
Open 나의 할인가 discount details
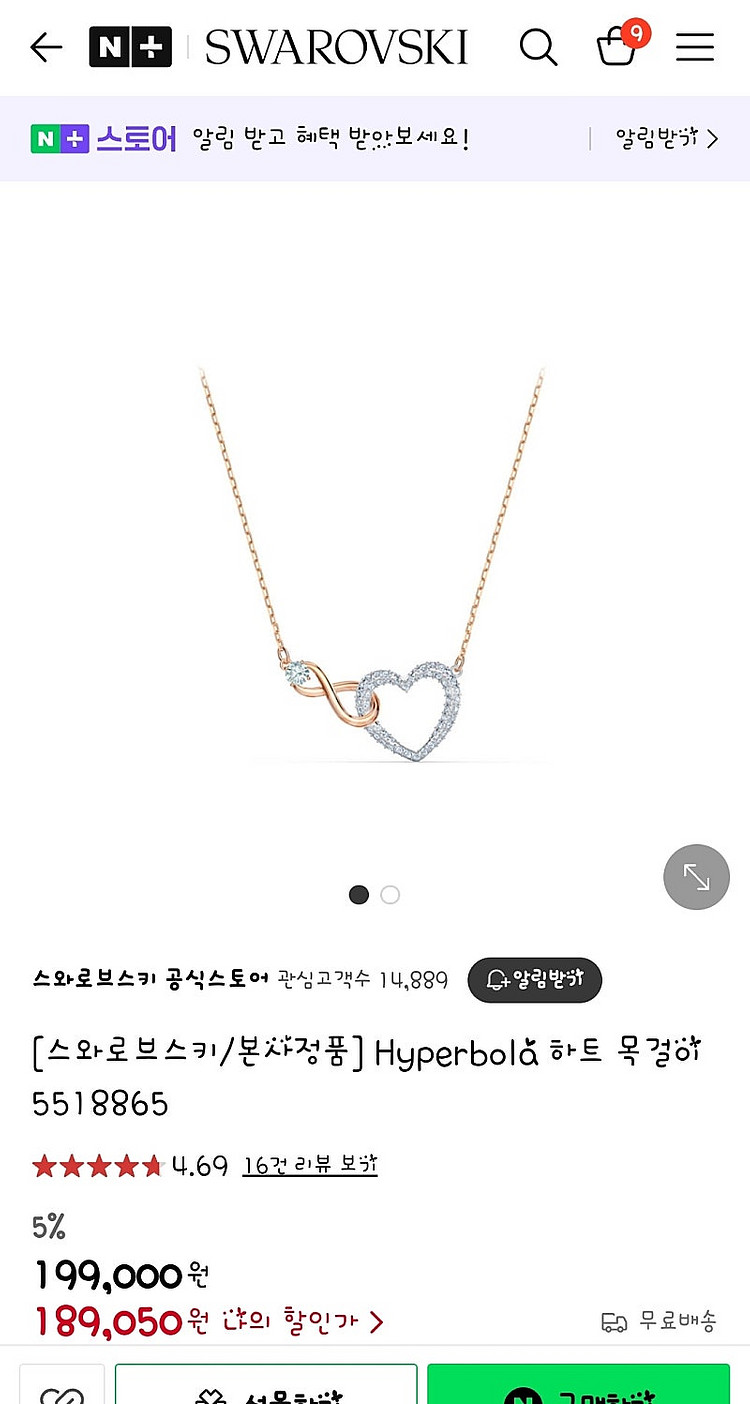pos(300,1322)
